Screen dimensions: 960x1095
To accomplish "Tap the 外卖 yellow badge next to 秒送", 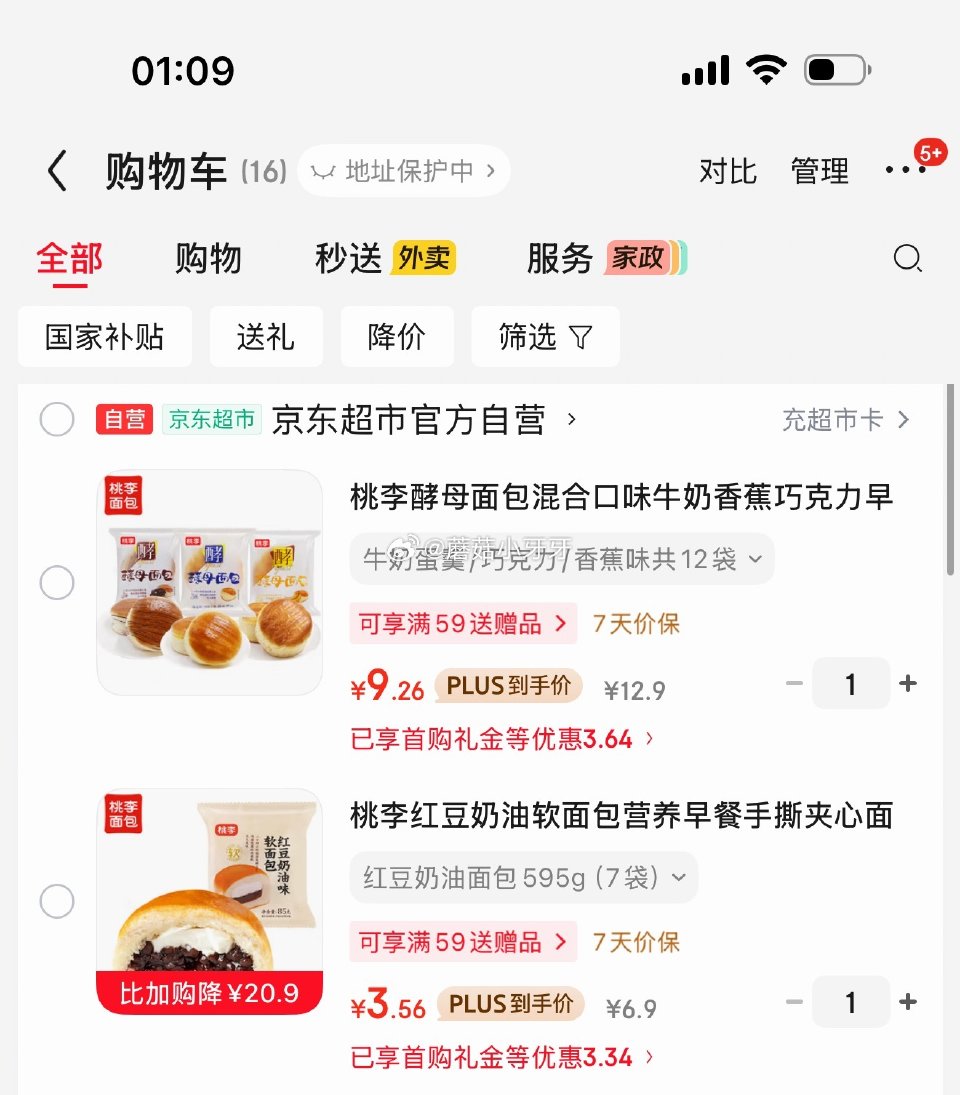I will 423,257.
